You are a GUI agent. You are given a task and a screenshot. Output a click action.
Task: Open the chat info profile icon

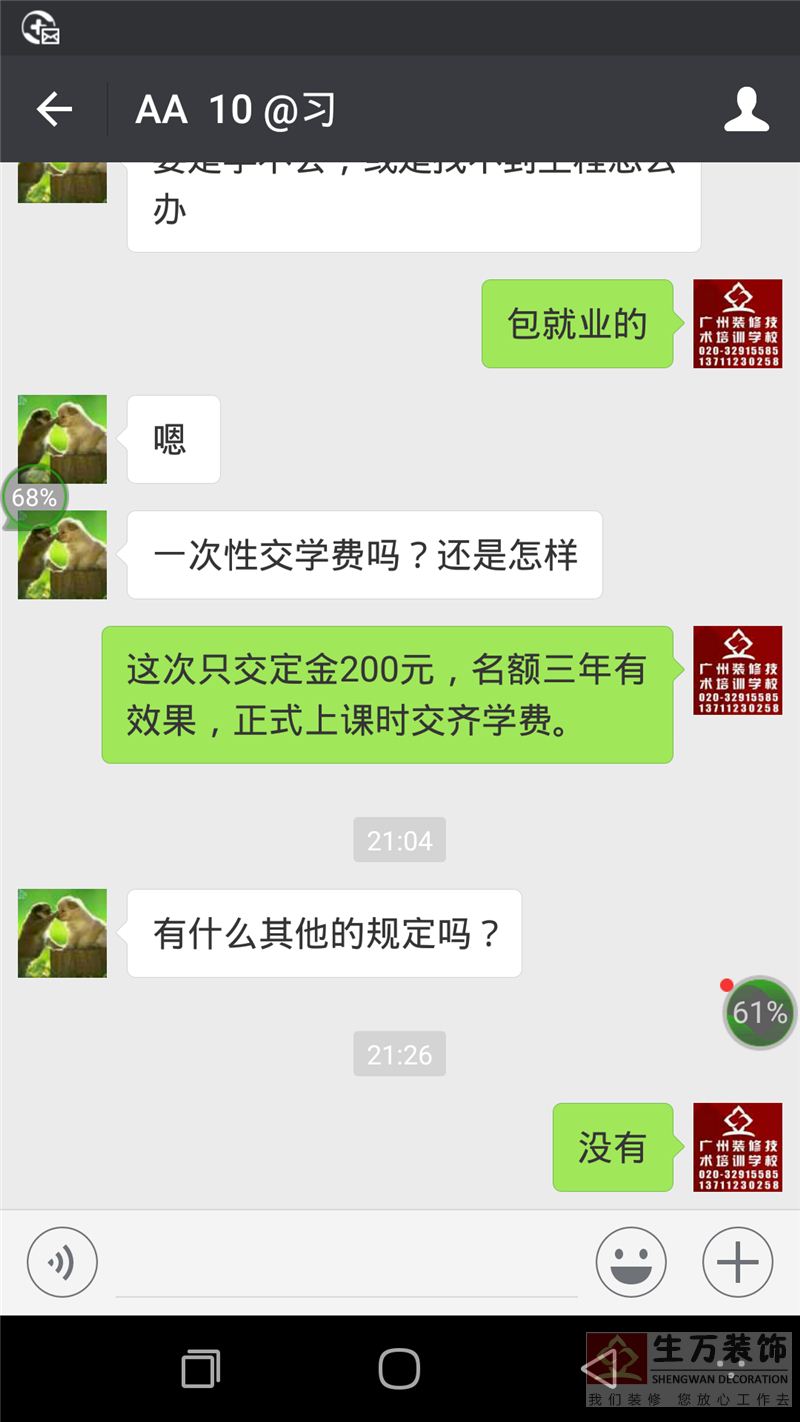pyautogui.click(x=746, y=109)
